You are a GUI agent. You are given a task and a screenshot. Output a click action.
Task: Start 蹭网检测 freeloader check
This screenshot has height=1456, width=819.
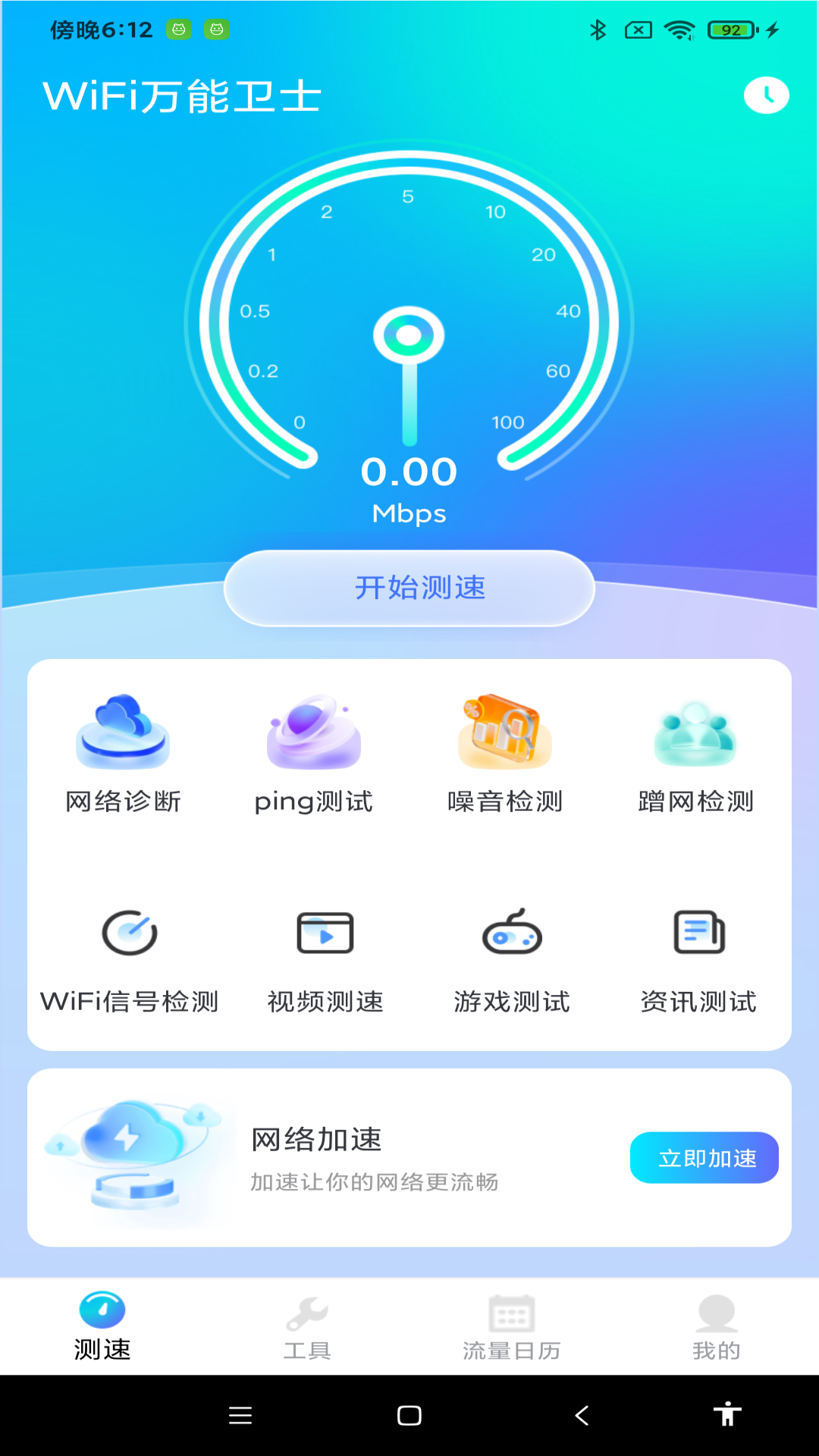[695, 752]
